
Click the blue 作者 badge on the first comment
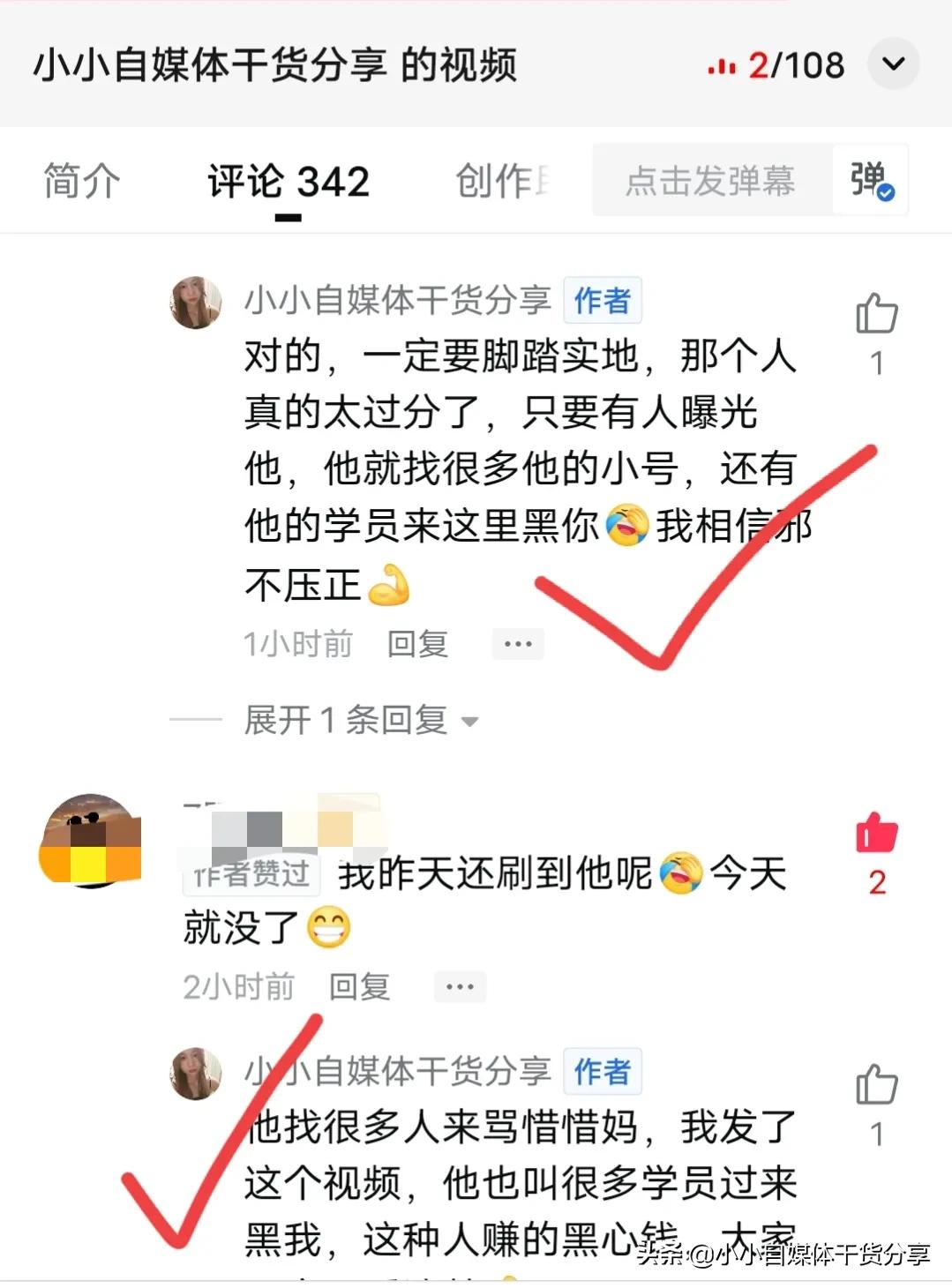[x=602, y=301]
